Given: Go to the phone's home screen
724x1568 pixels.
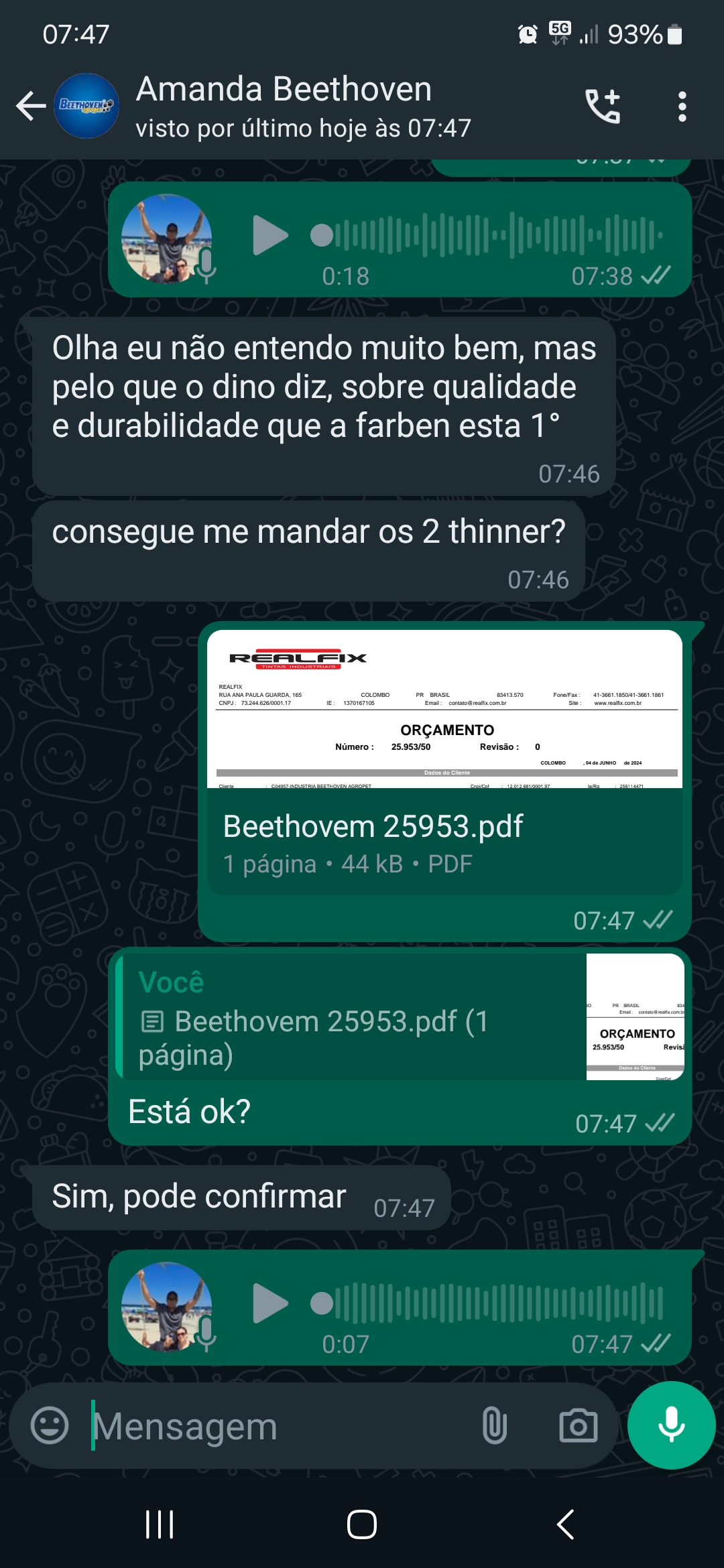Looking at the screenshot, I should [362, 1524].
